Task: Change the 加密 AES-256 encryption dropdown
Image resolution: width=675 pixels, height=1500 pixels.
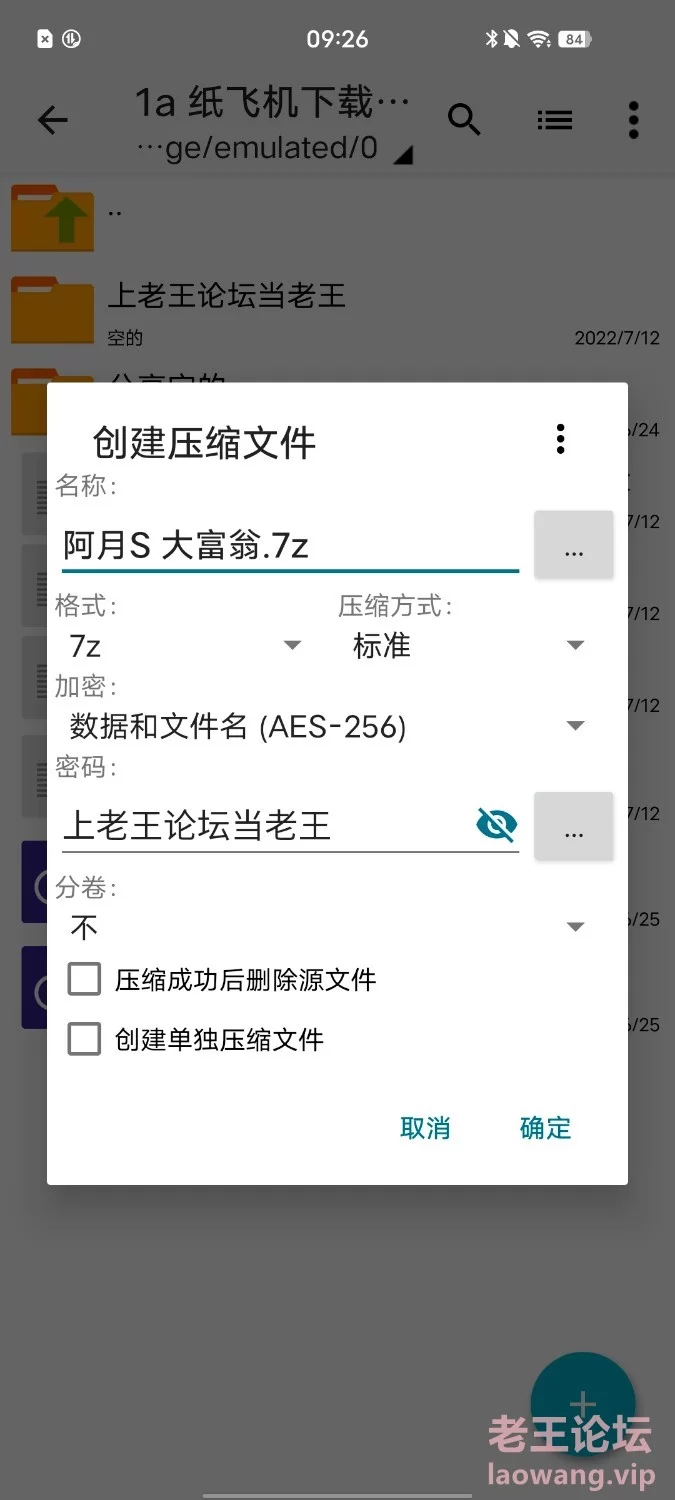Action: (x=327, y=727)
